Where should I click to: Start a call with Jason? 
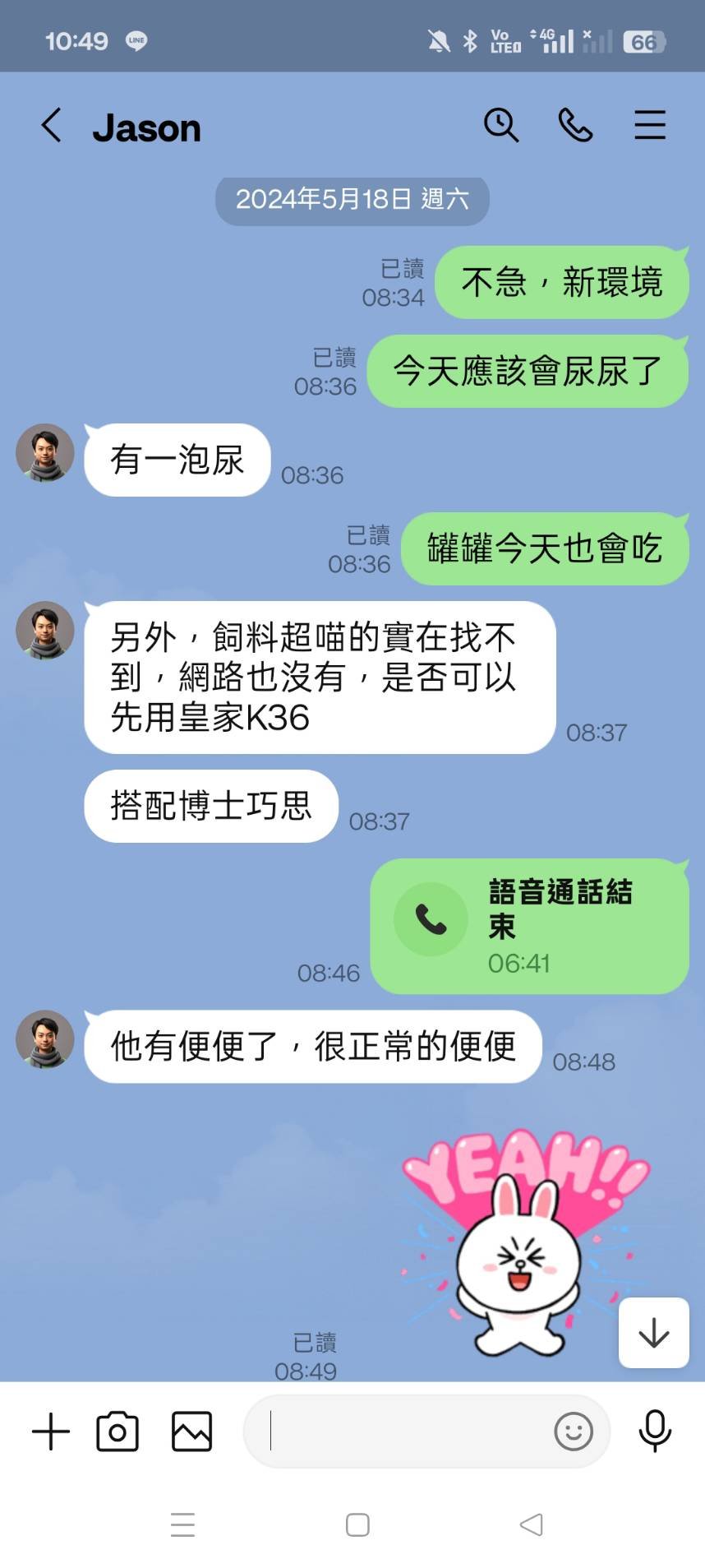[x=575, y=126]
